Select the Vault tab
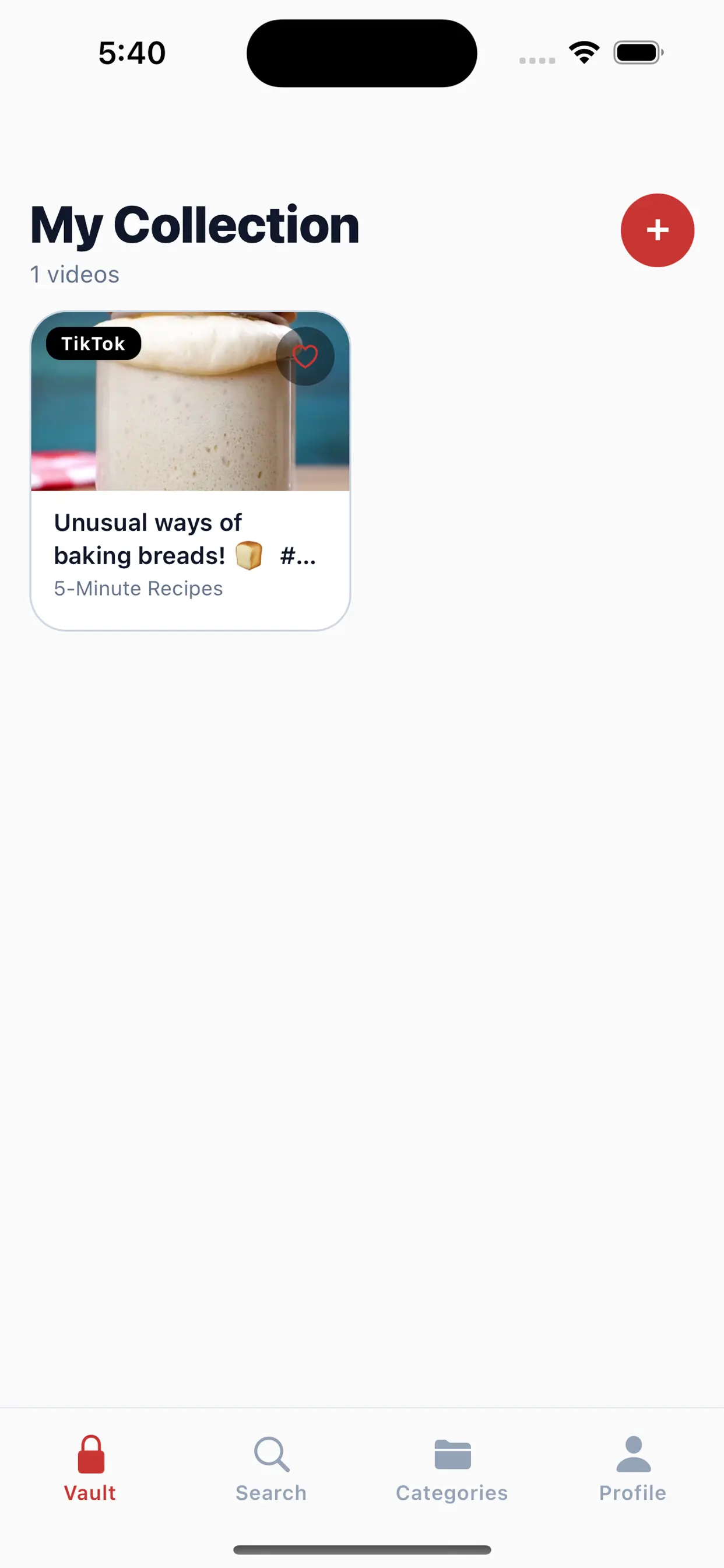 click(91, 1468)
